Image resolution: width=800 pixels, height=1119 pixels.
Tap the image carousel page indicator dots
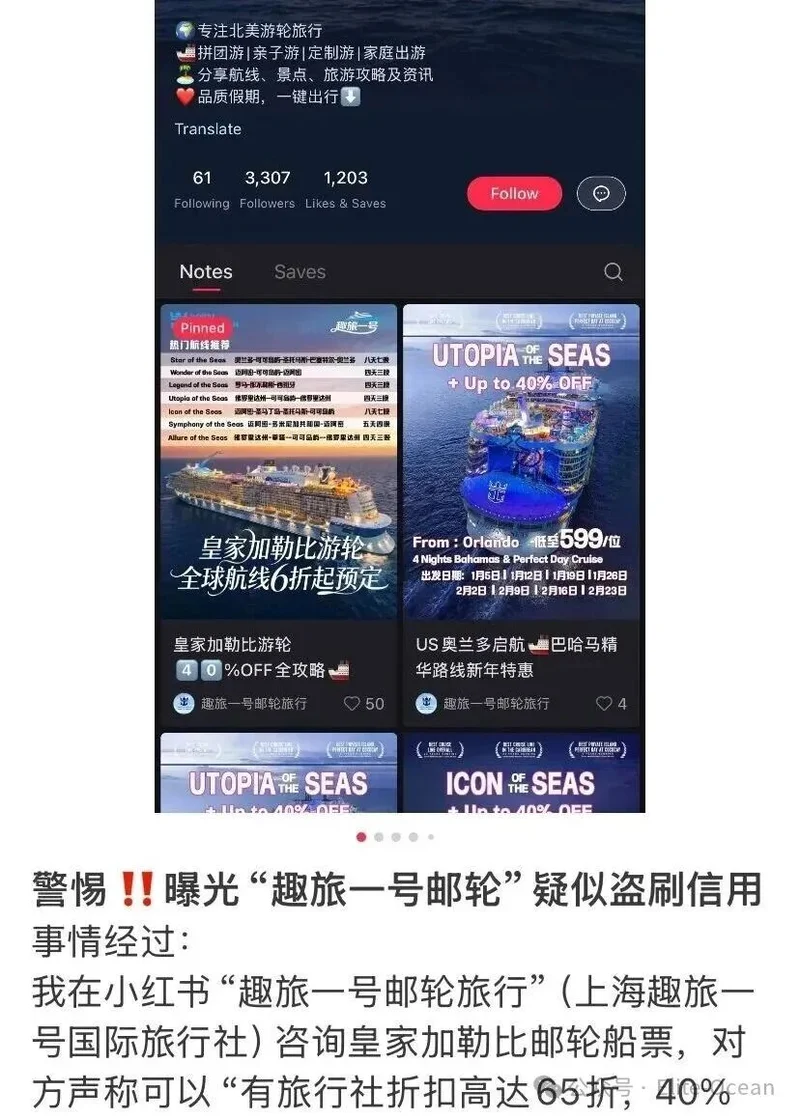click(x=396, y=837)
